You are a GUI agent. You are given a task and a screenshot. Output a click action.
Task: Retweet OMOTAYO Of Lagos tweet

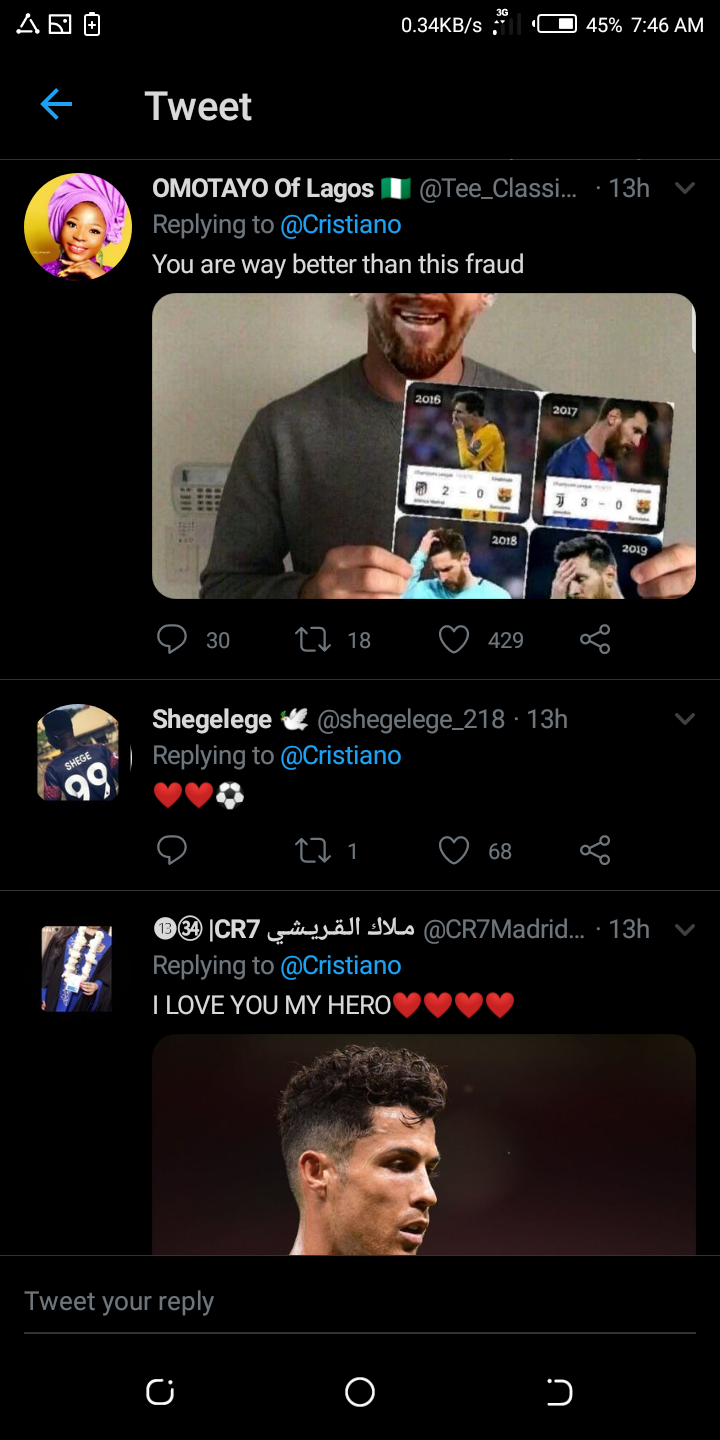(313, 639)
